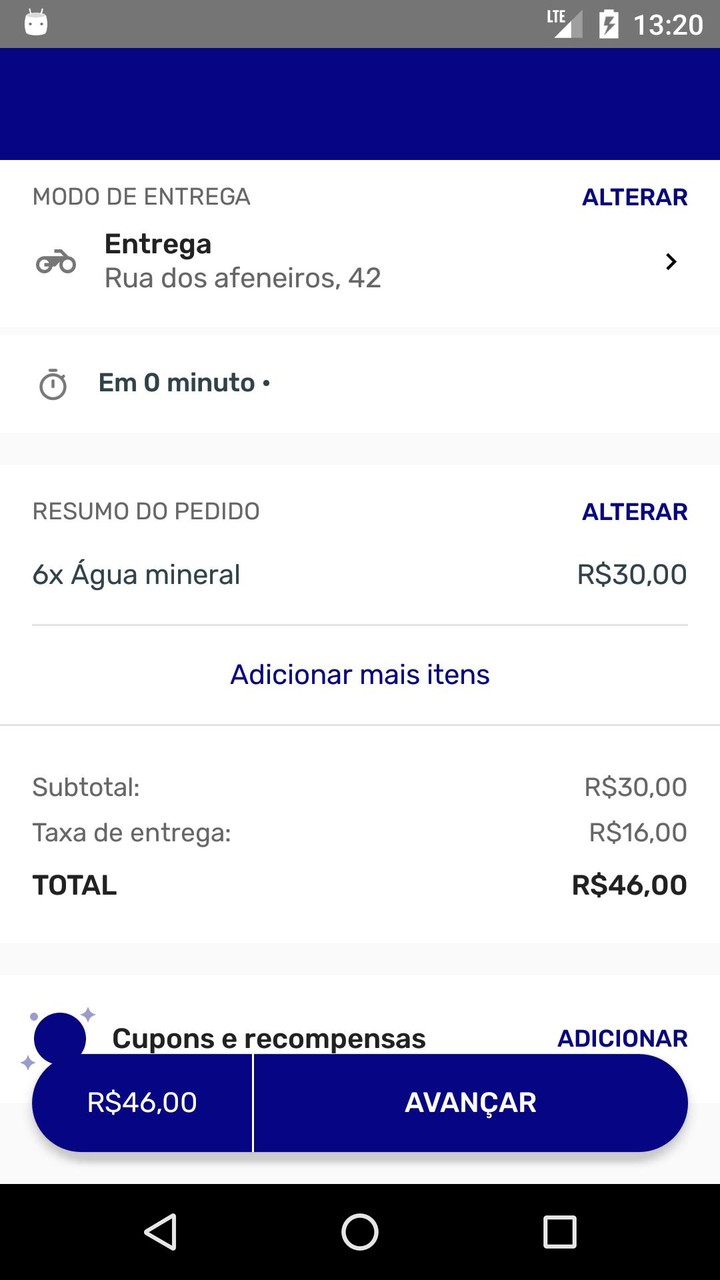Tap the back navigation triangle
720x1280 pixels.
pos(160,1231)
